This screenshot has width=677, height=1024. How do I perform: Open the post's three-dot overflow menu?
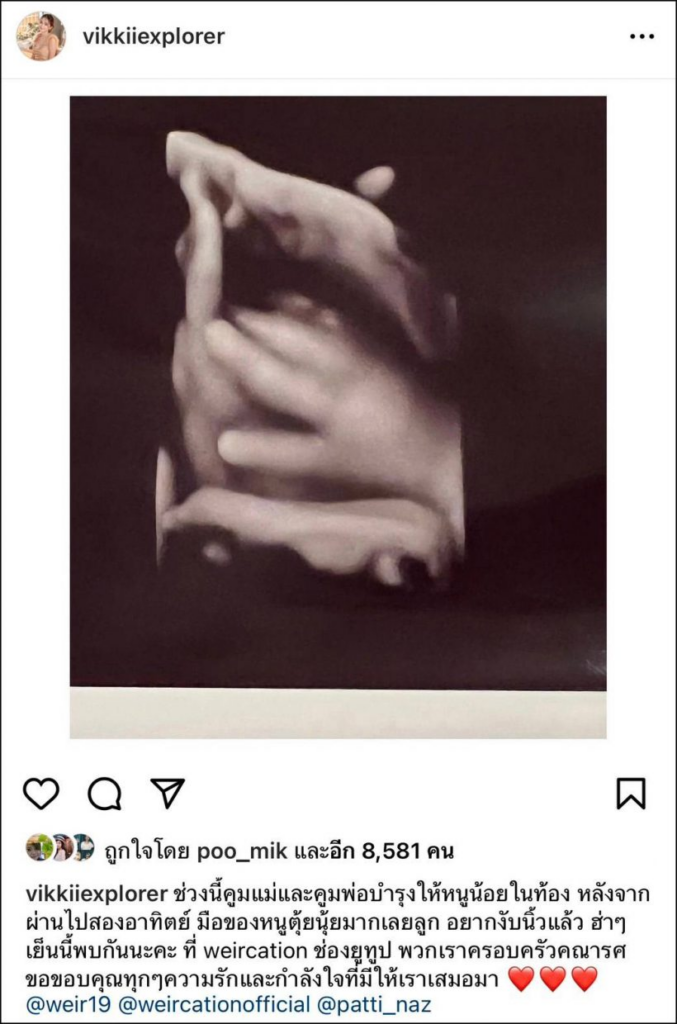point(641,37)
